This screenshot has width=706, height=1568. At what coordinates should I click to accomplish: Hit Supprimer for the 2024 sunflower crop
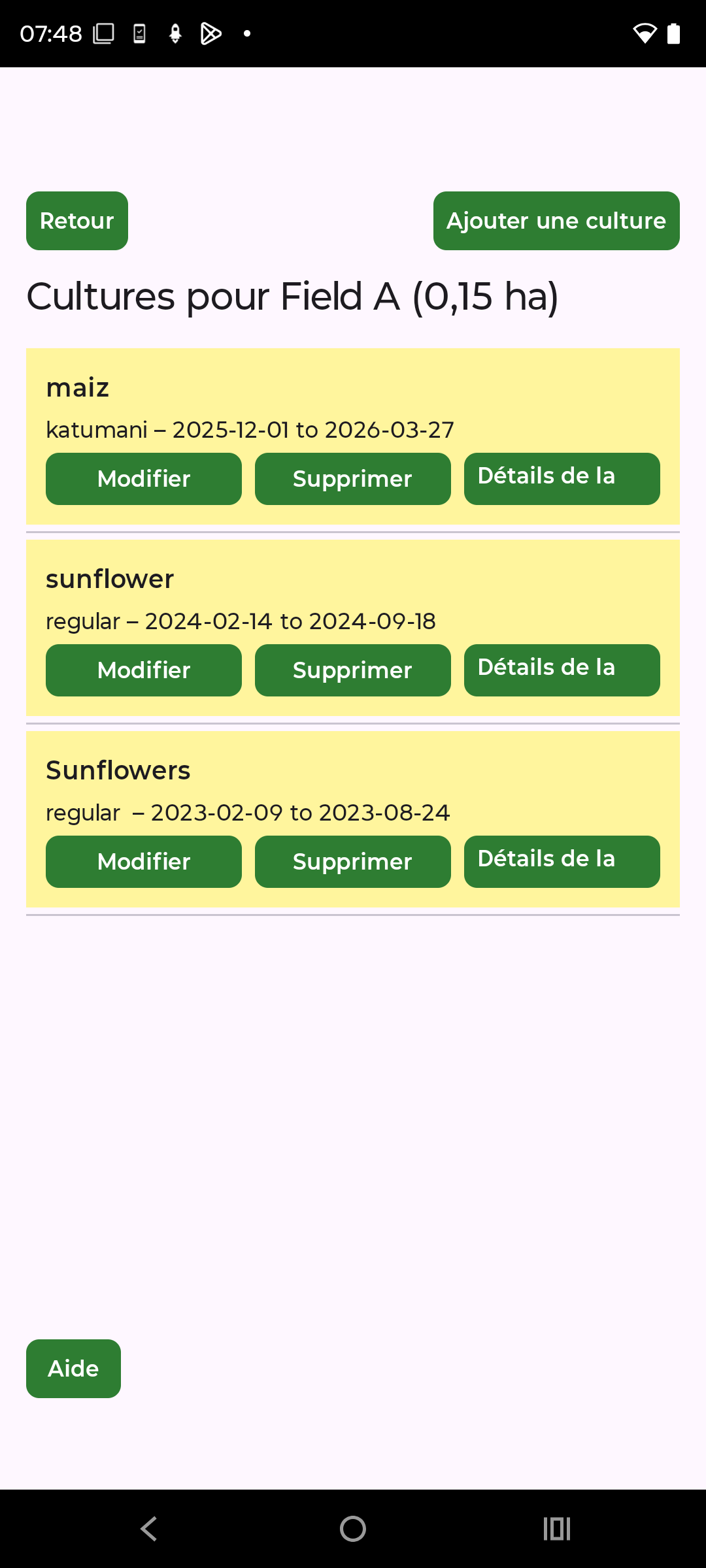pos(353,670)
